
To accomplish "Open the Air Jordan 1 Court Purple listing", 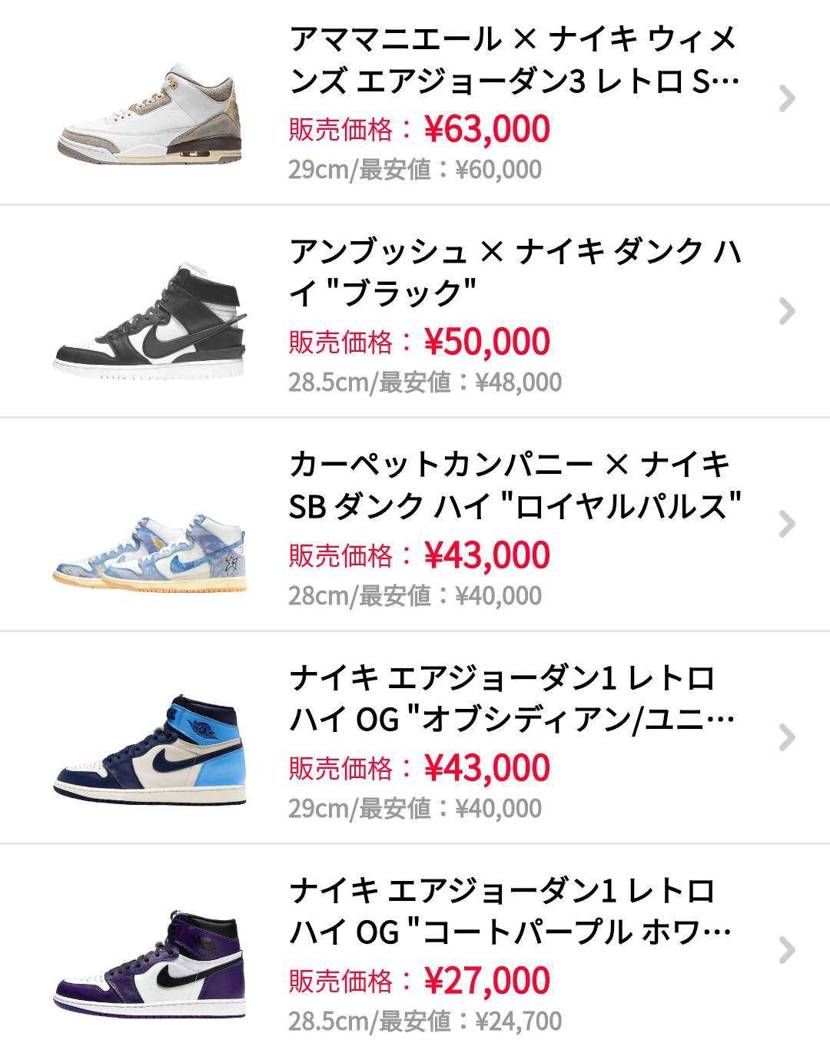I will (x=415, y=949).
